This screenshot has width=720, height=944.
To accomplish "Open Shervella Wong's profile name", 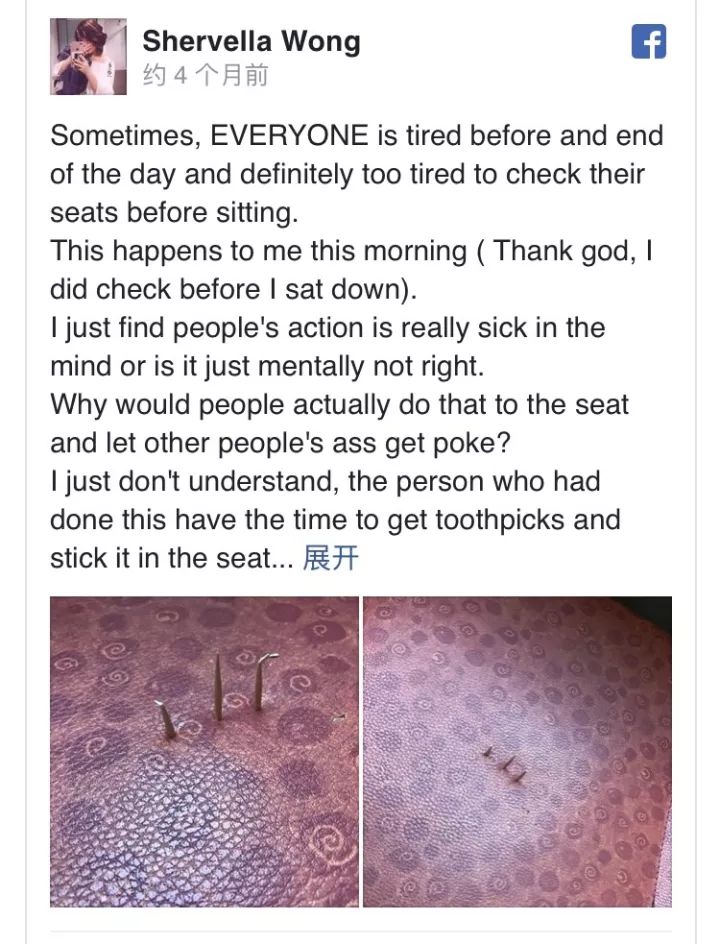I will [251, 41].
